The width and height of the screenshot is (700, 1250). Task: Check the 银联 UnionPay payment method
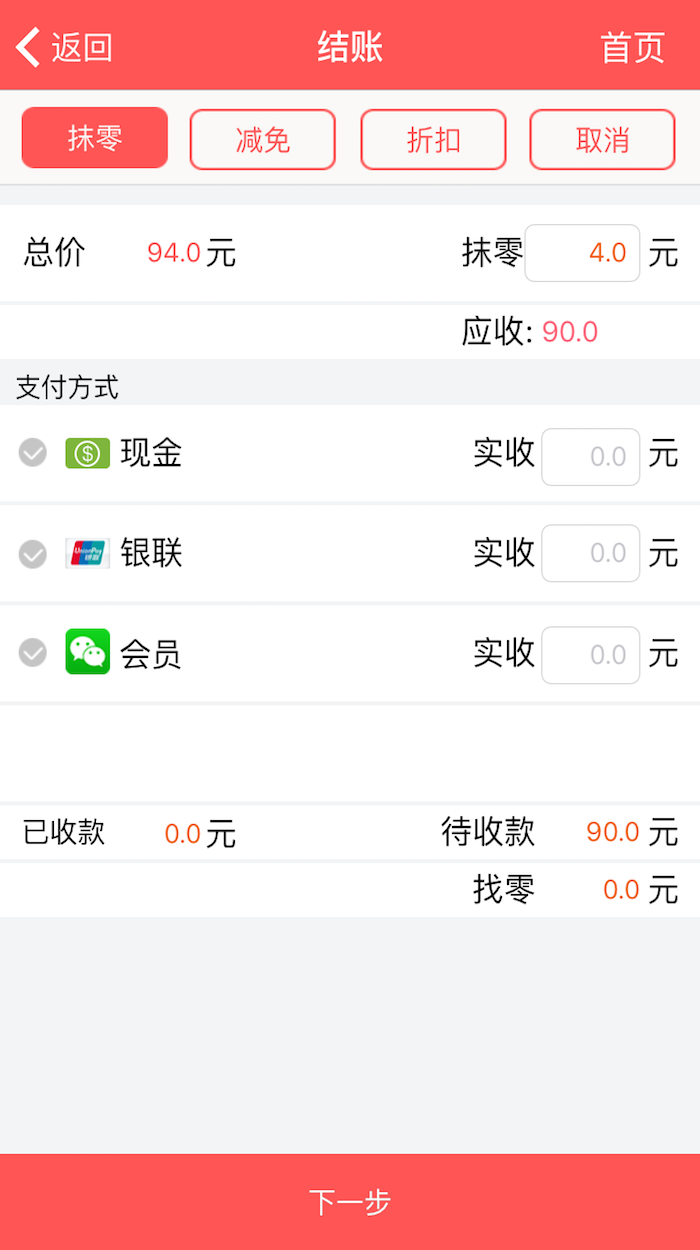33,553
